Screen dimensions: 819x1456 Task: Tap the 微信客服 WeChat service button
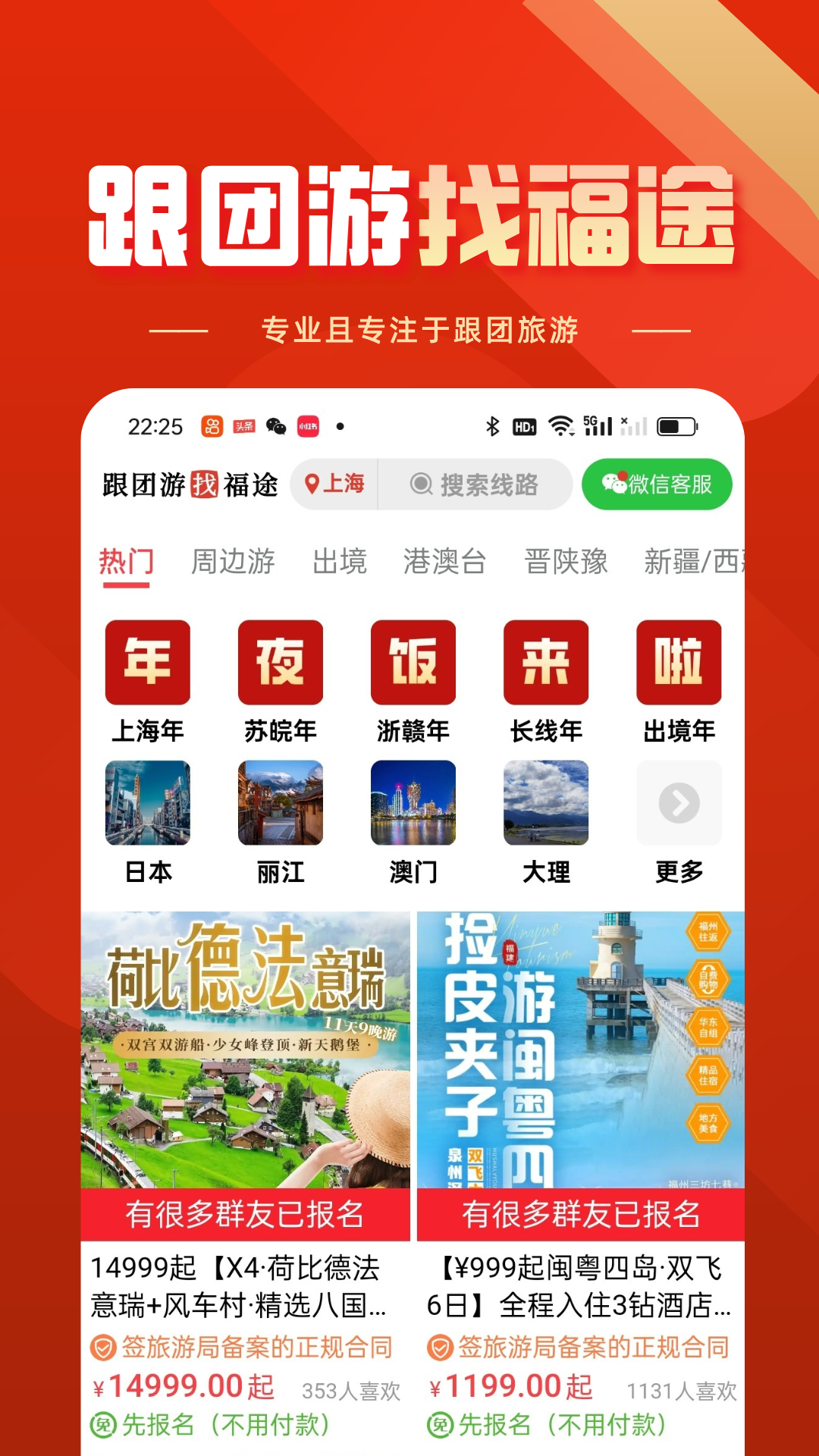pos(657,484)
